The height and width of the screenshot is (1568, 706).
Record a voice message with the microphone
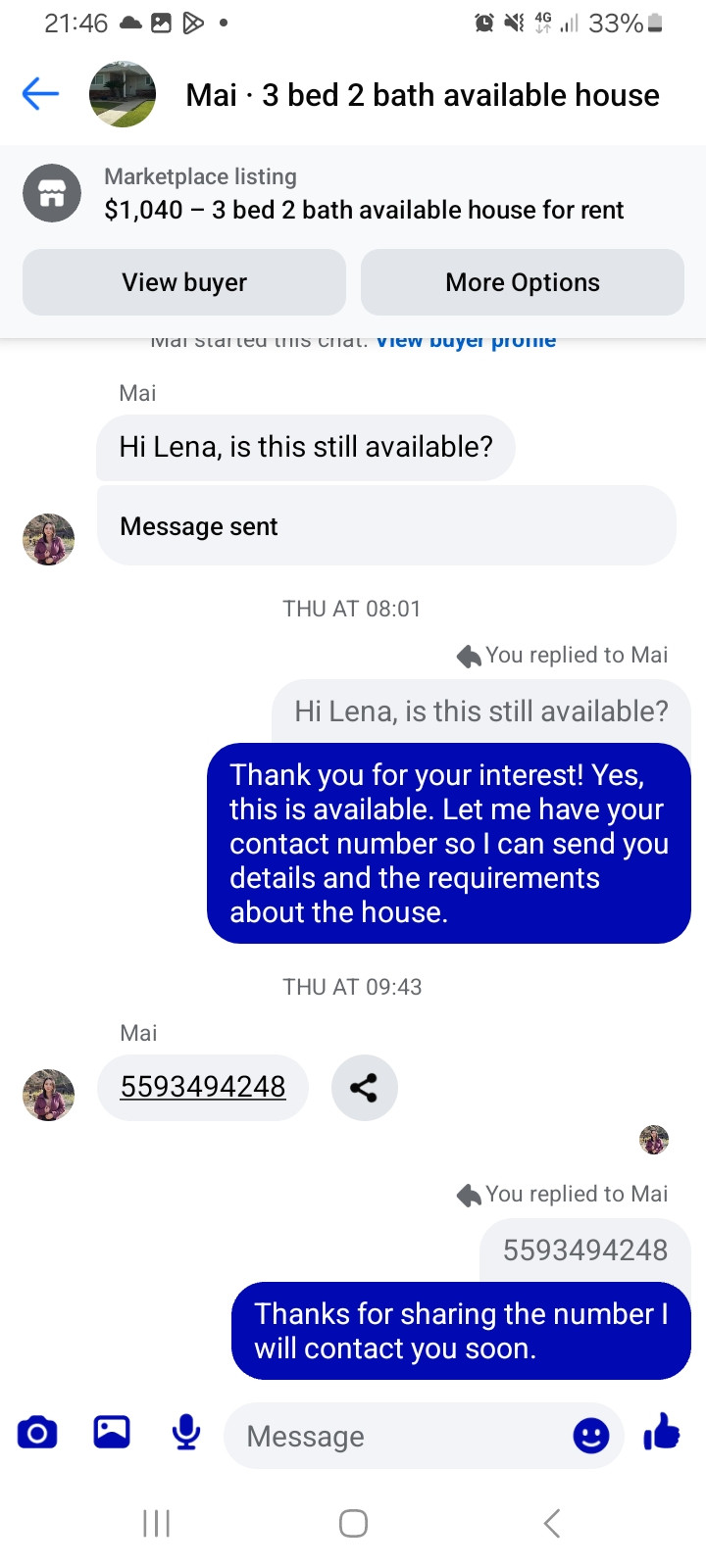click(185, 1433)
